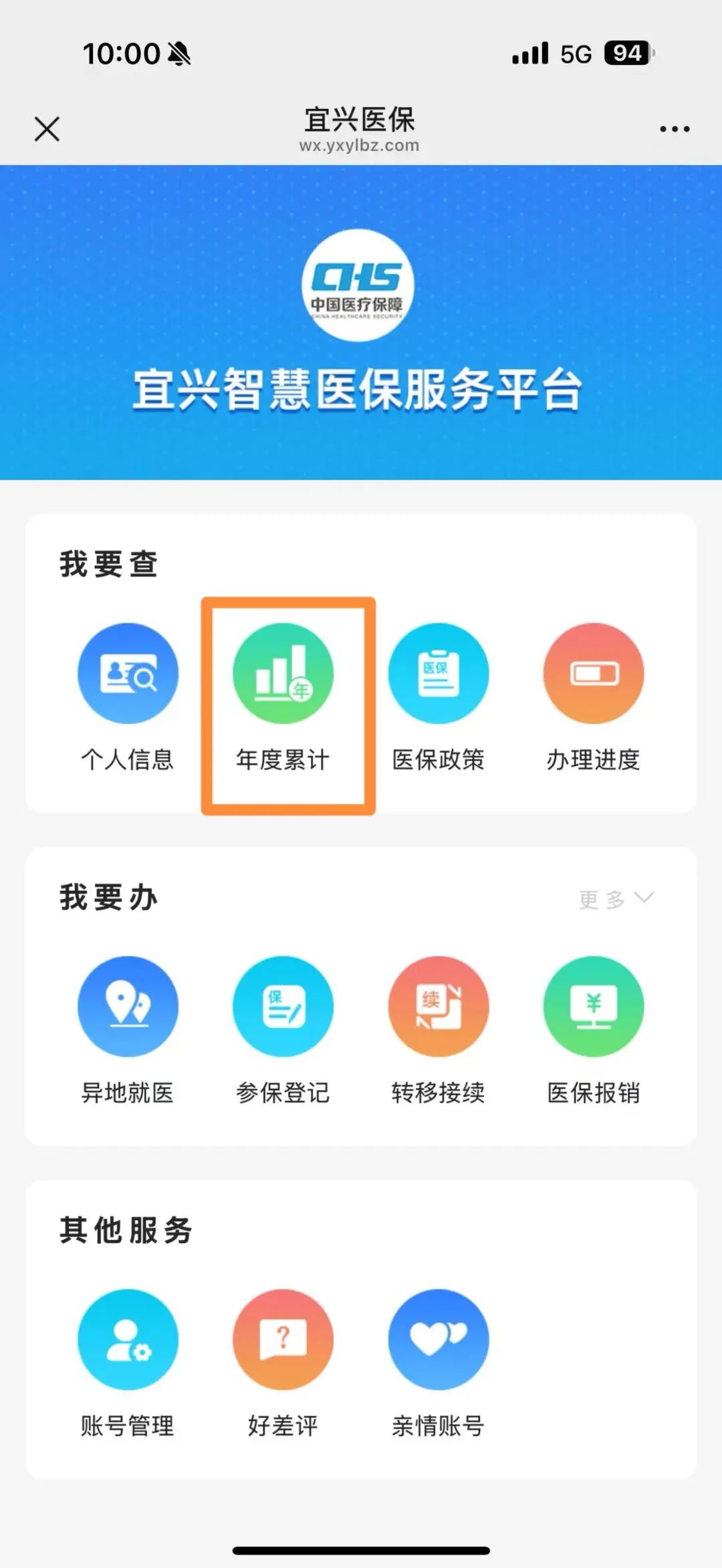Viewport: 722px width, 1568px height.
Task: Close the 宜兴医保 web page
Action: click(x=47, y=129)
